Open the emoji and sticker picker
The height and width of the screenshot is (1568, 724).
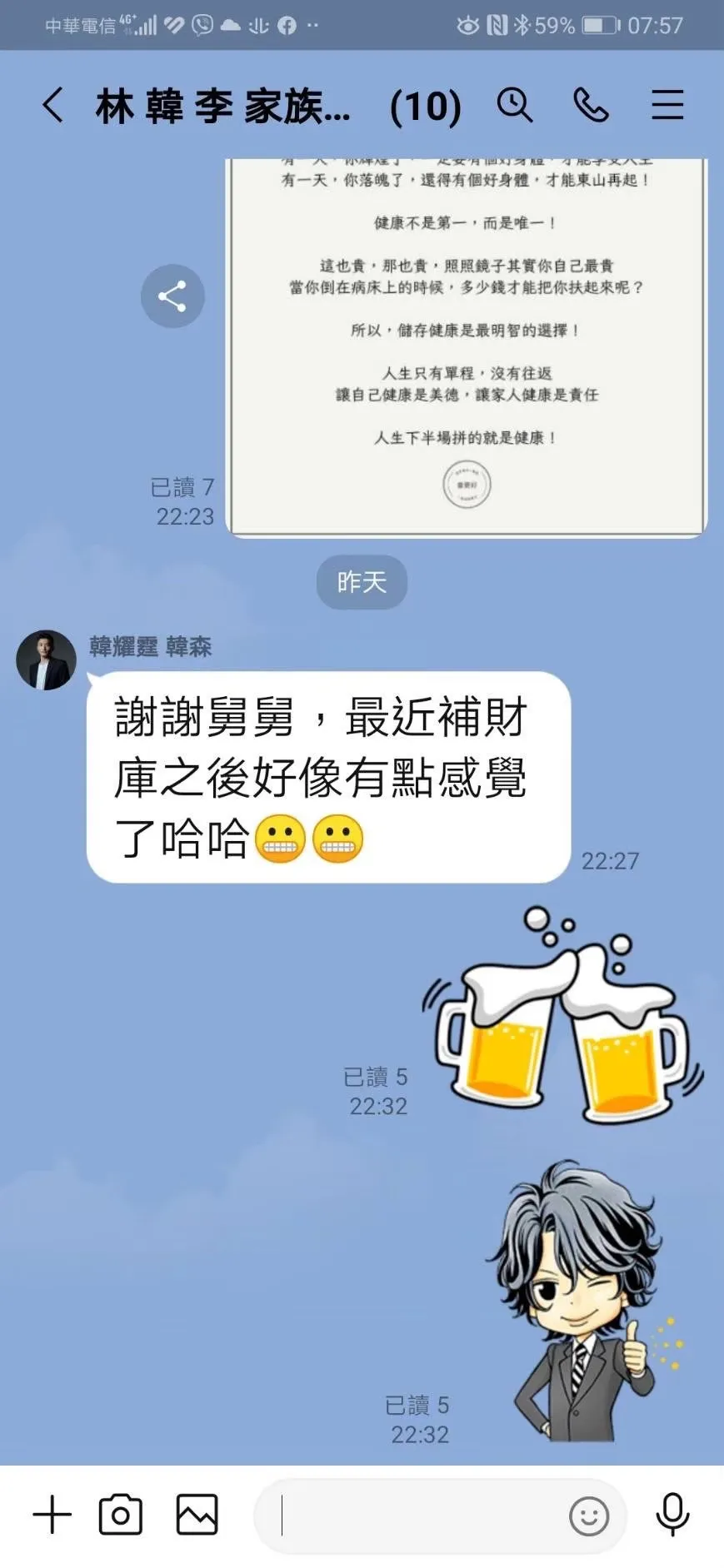(x=589, y=1516)
